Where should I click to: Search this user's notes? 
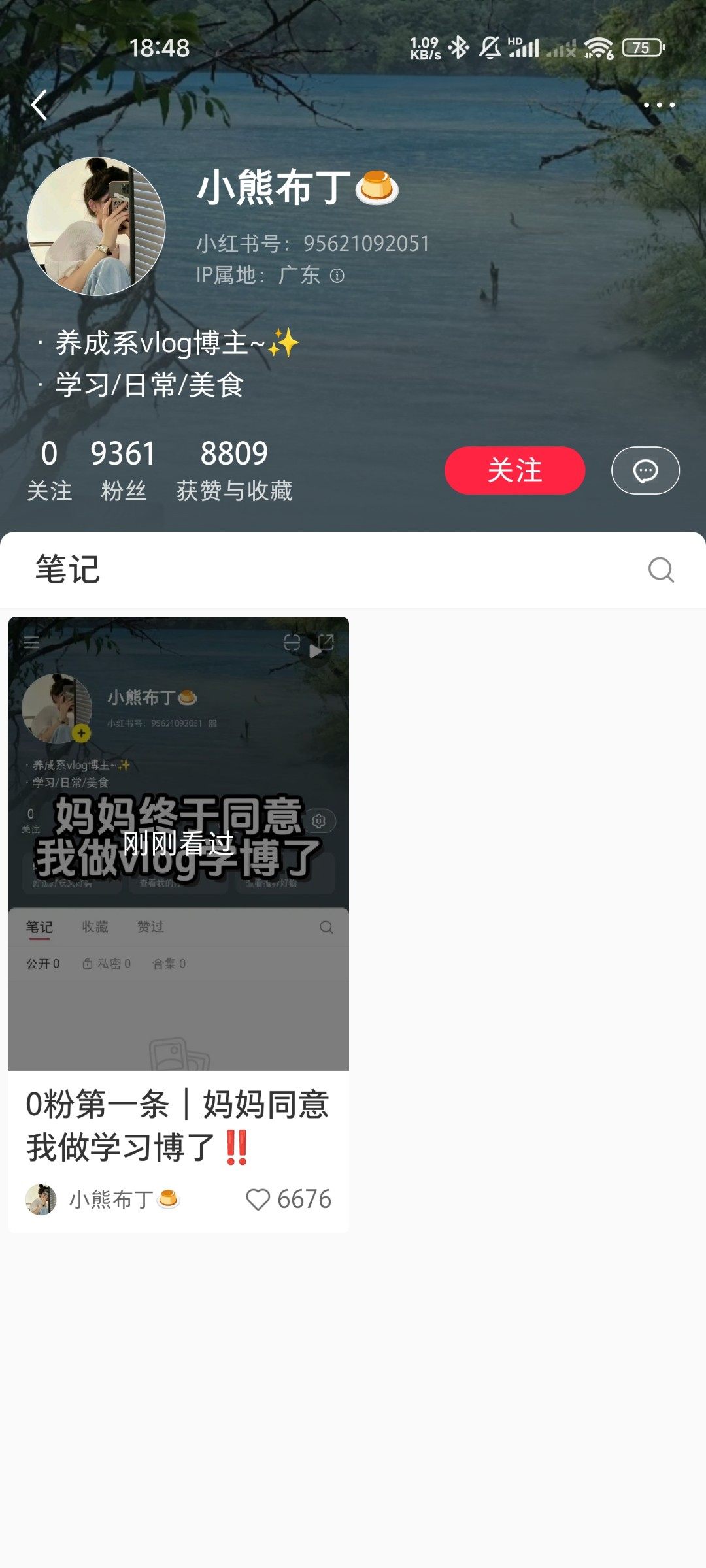(x=660, y=570)
